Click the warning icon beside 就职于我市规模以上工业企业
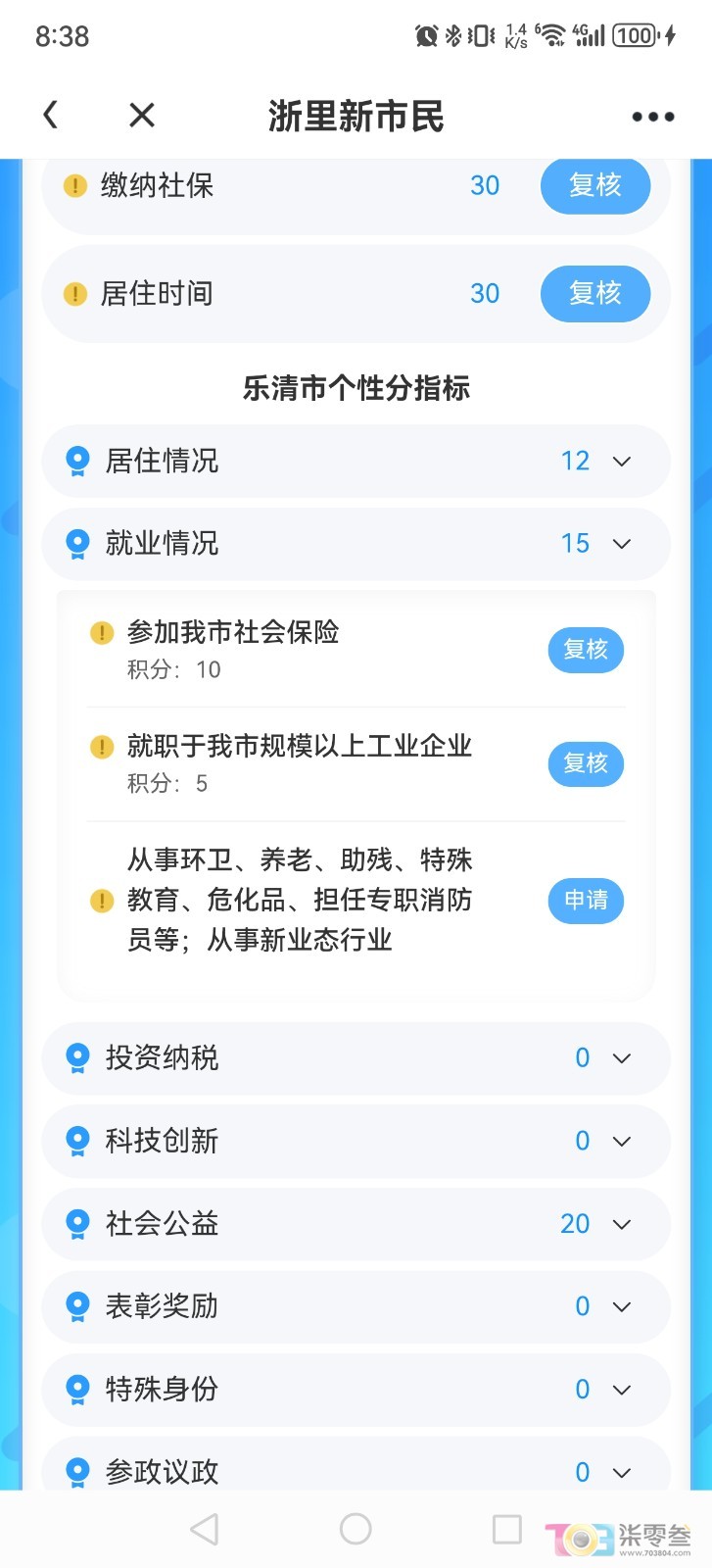 click(101, 747)
